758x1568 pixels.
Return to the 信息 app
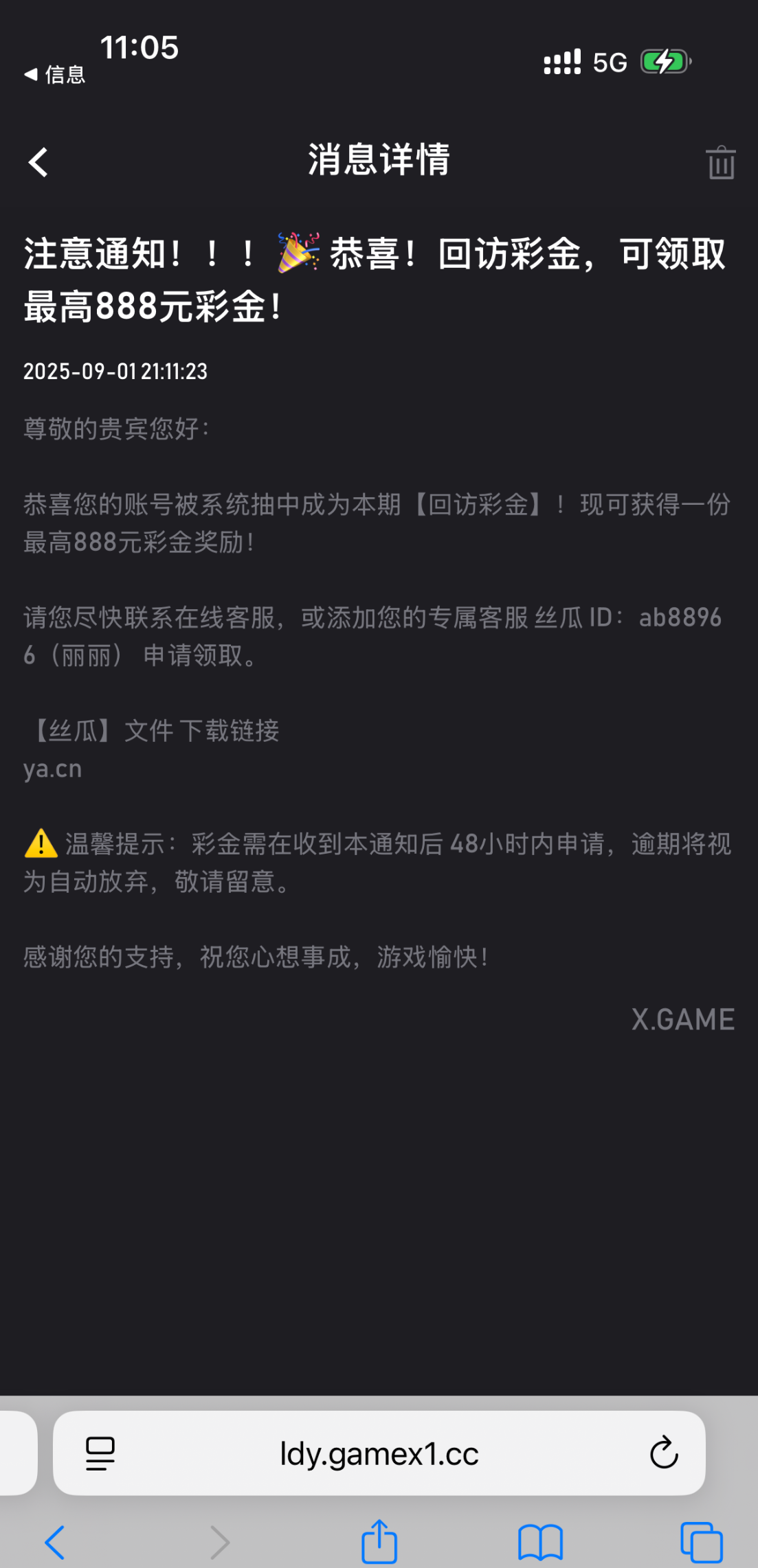tap(55, 74)
